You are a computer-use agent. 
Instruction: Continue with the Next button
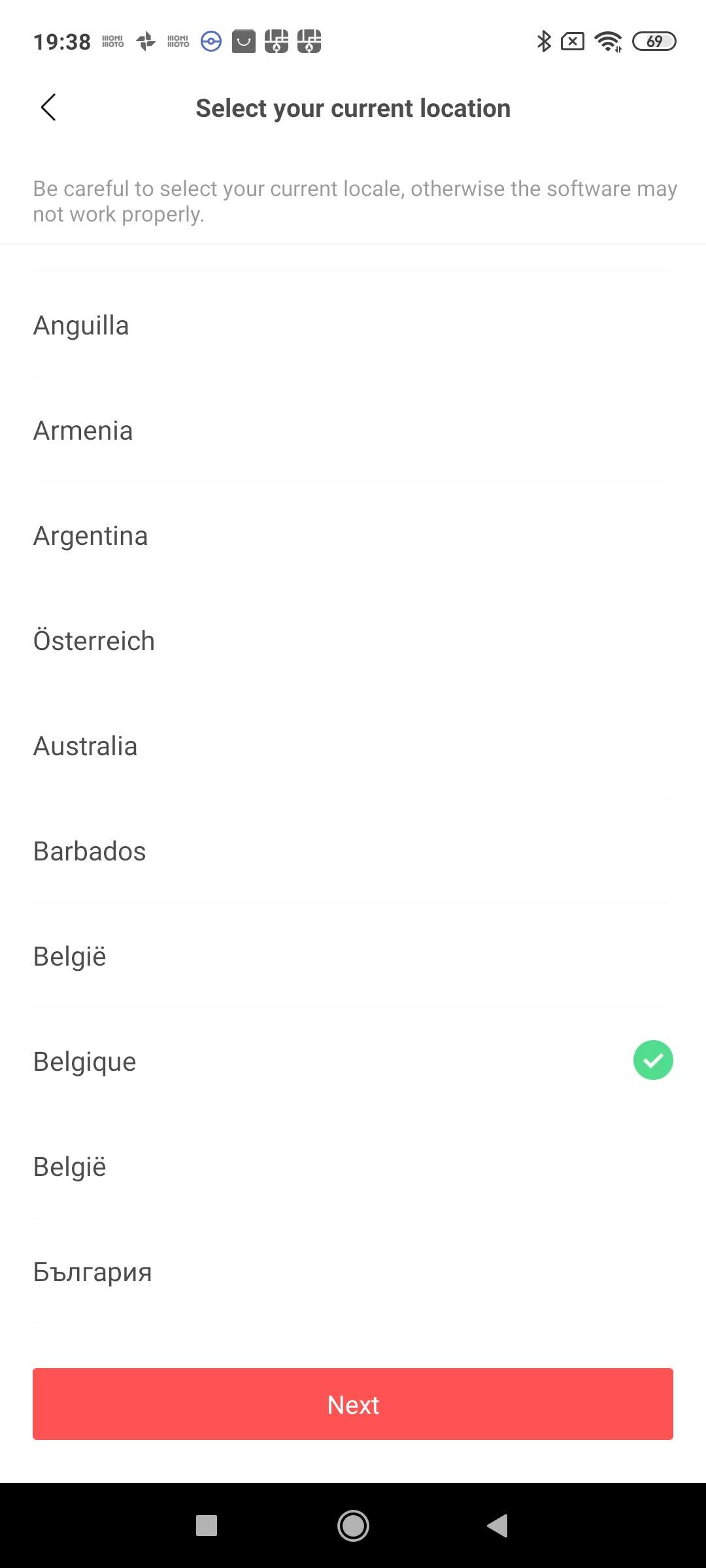[x=353, y=1404]
